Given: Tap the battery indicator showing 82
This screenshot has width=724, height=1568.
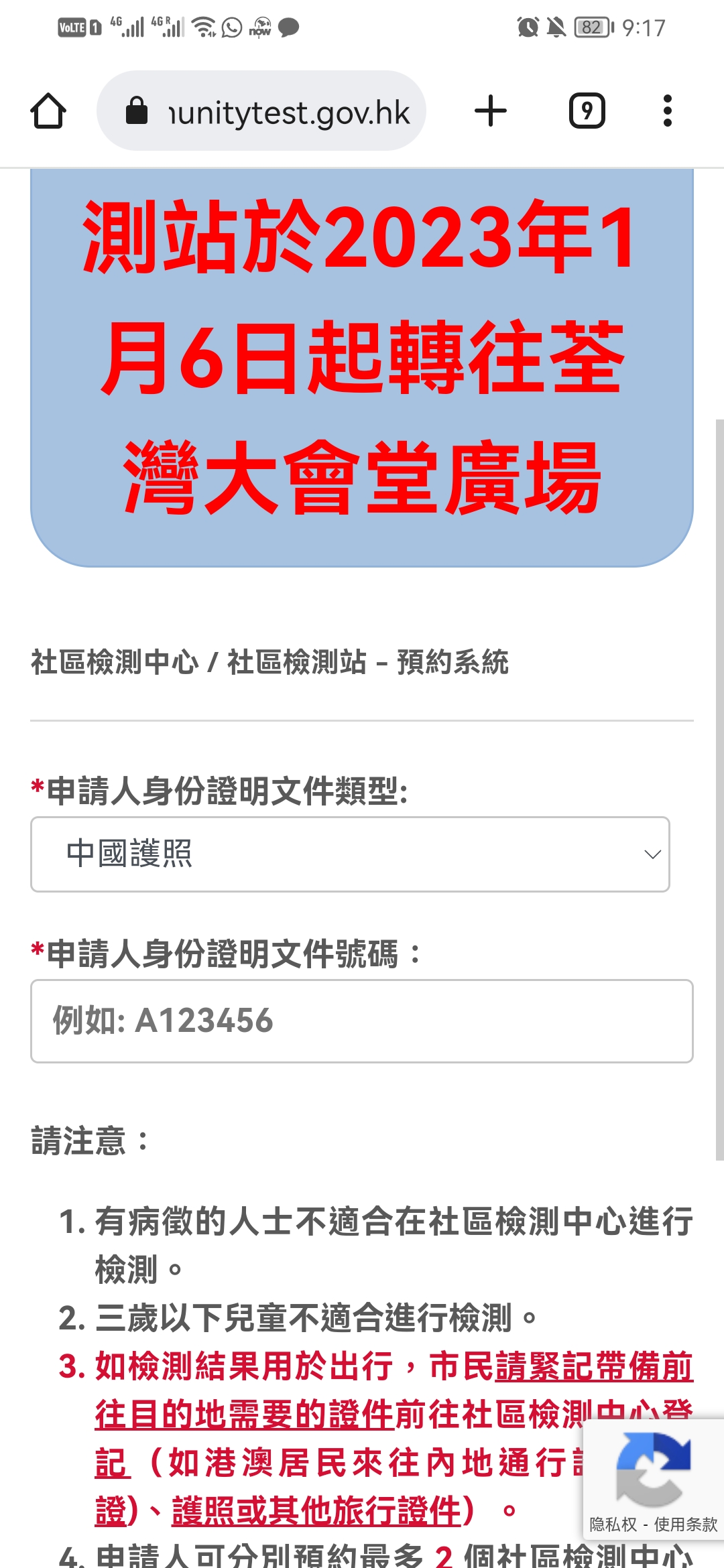Looking at the screenshot, I should (x=591, y=27).
